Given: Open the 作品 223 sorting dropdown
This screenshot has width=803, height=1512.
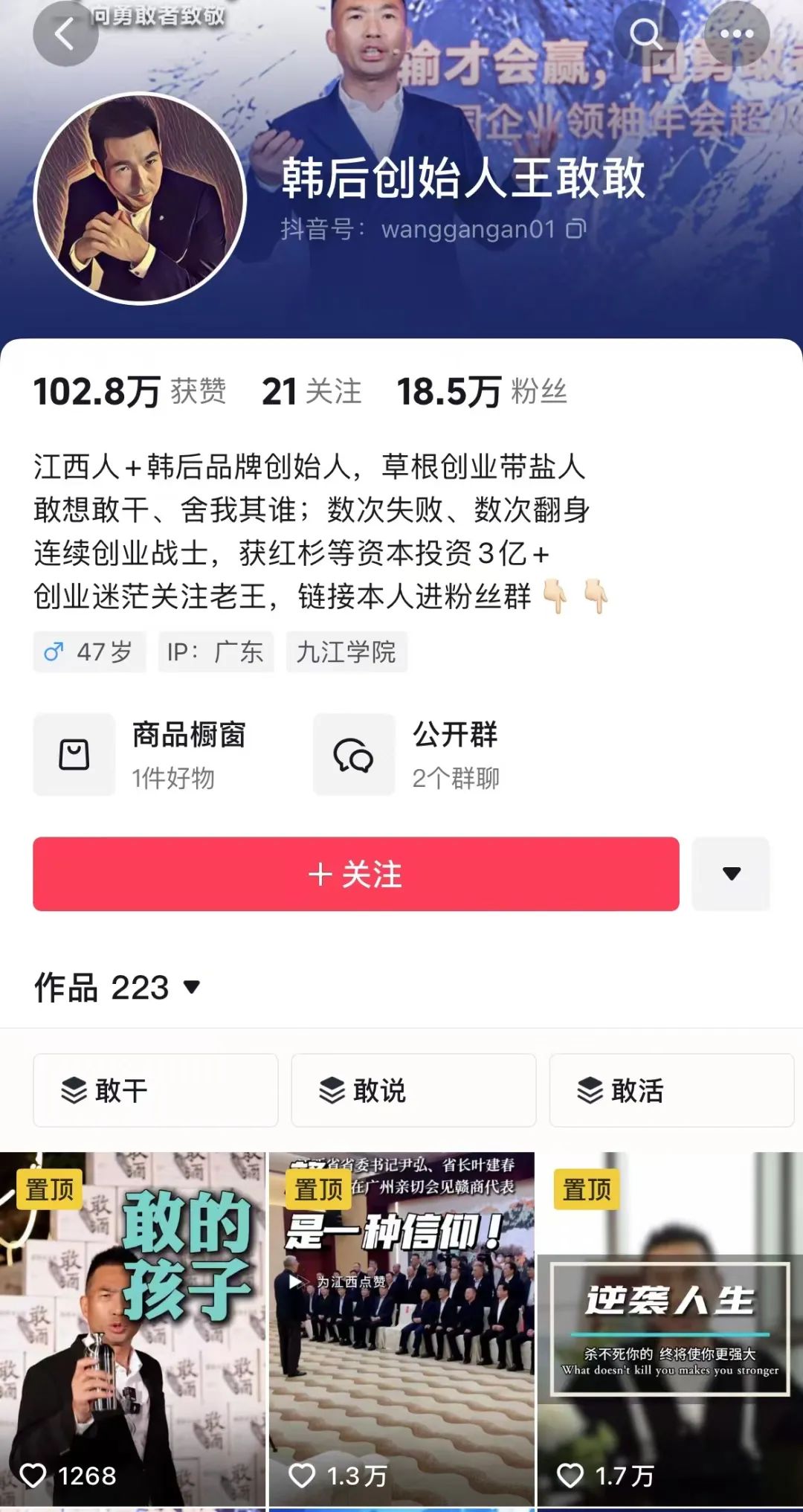Looking at the screenshot, I should point(117,988).
